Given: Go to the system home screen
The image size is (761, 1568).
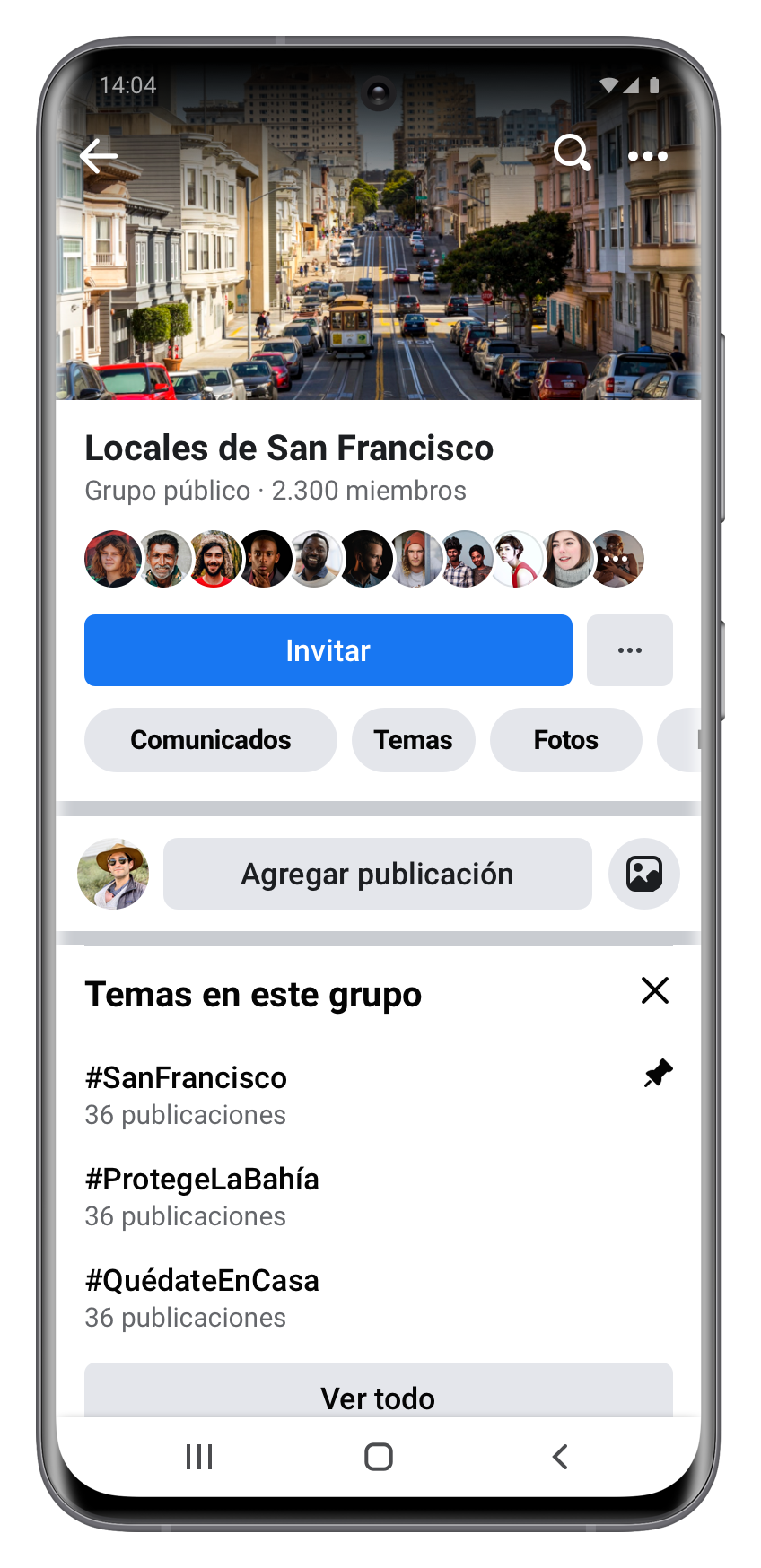Looking at the screenshot, I should coord(379,1457).
